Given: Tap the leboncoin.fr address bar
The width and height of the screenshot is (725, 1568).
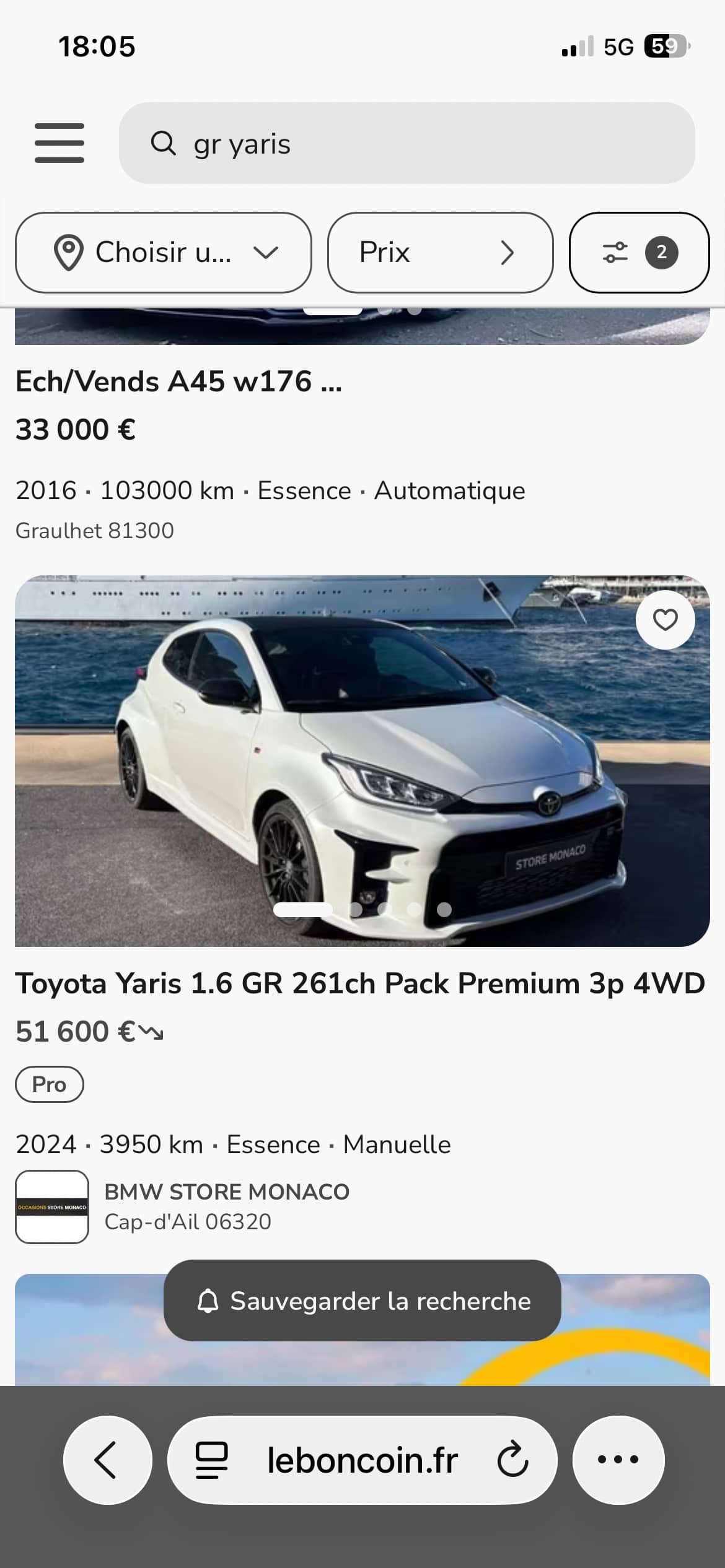Looking at the screenshot, I should 362,1460.
